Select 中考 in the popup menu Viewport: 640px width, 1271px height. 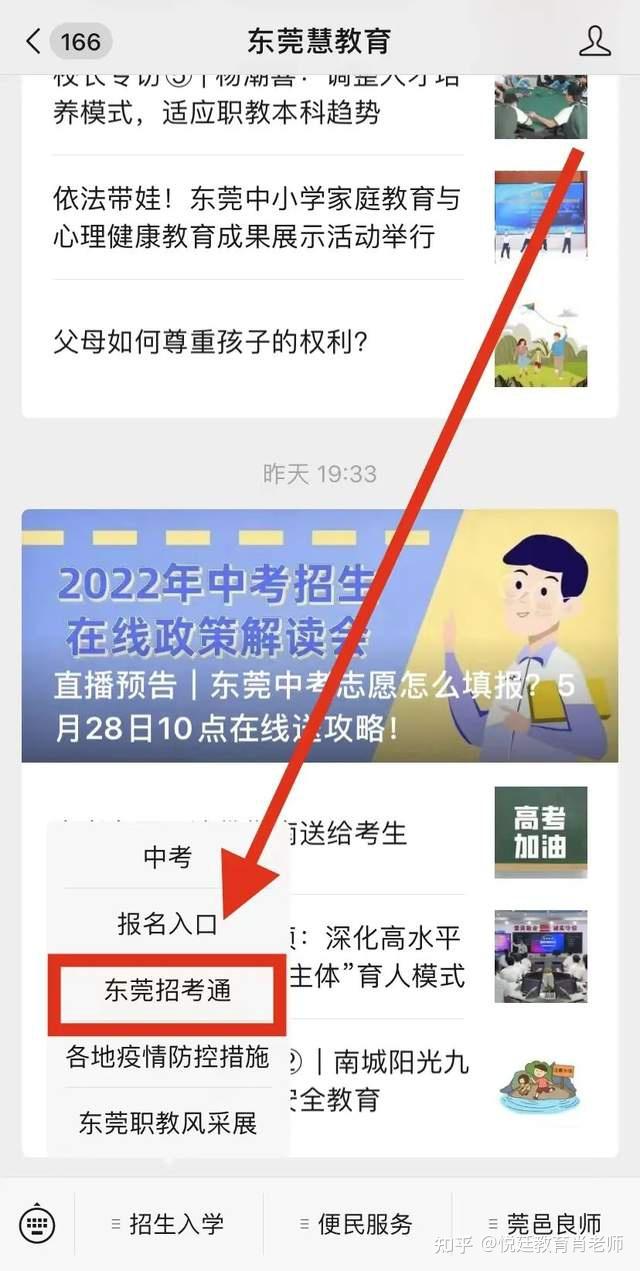[167, 857]
